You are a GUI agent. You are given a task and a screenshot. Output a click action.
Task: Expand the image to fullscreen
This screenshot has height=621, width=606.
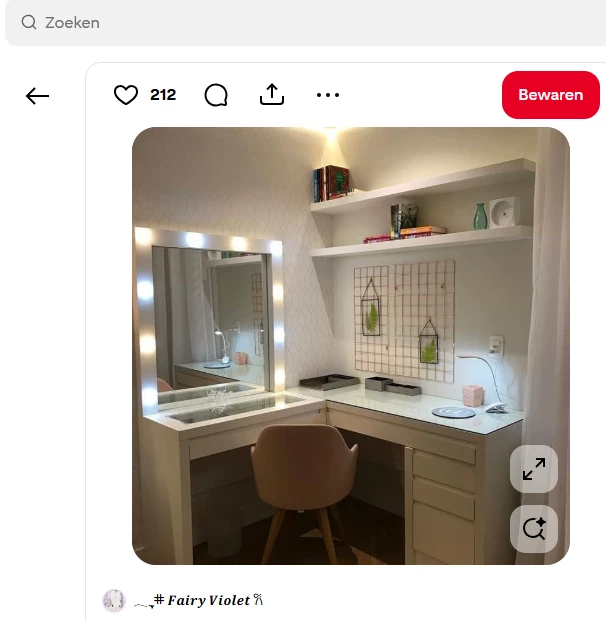point(534,468)
